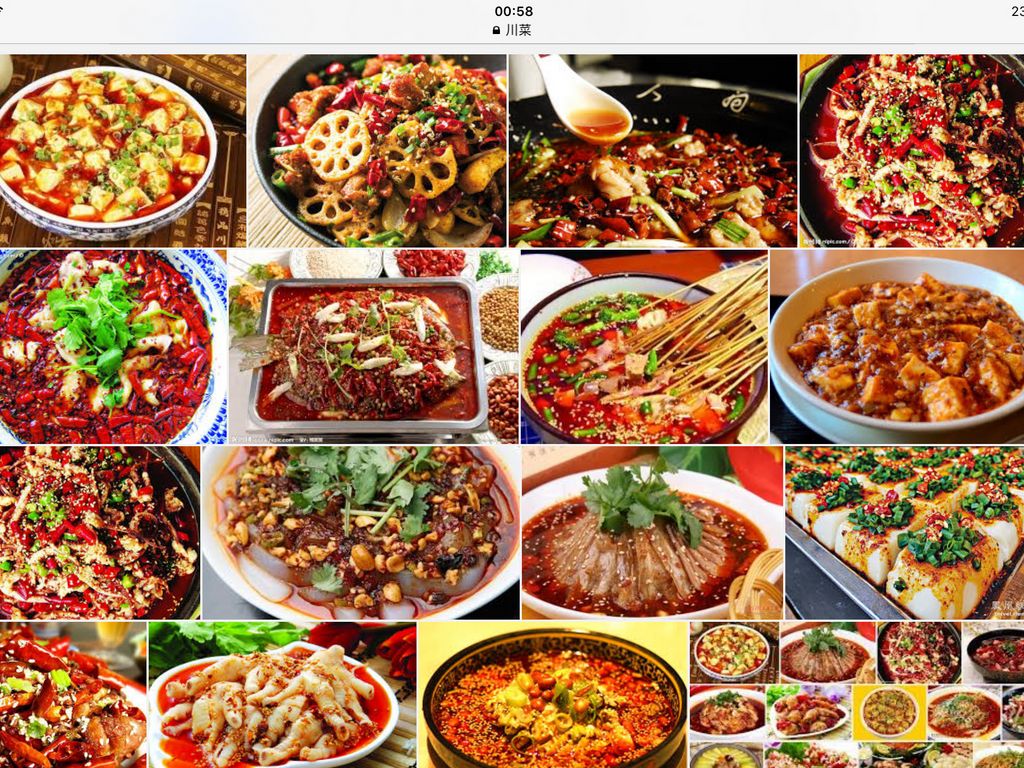Tap the 川菜 address bar
Screen dimensions: 1024x768
pyautogui.click(x=512, y=30)
